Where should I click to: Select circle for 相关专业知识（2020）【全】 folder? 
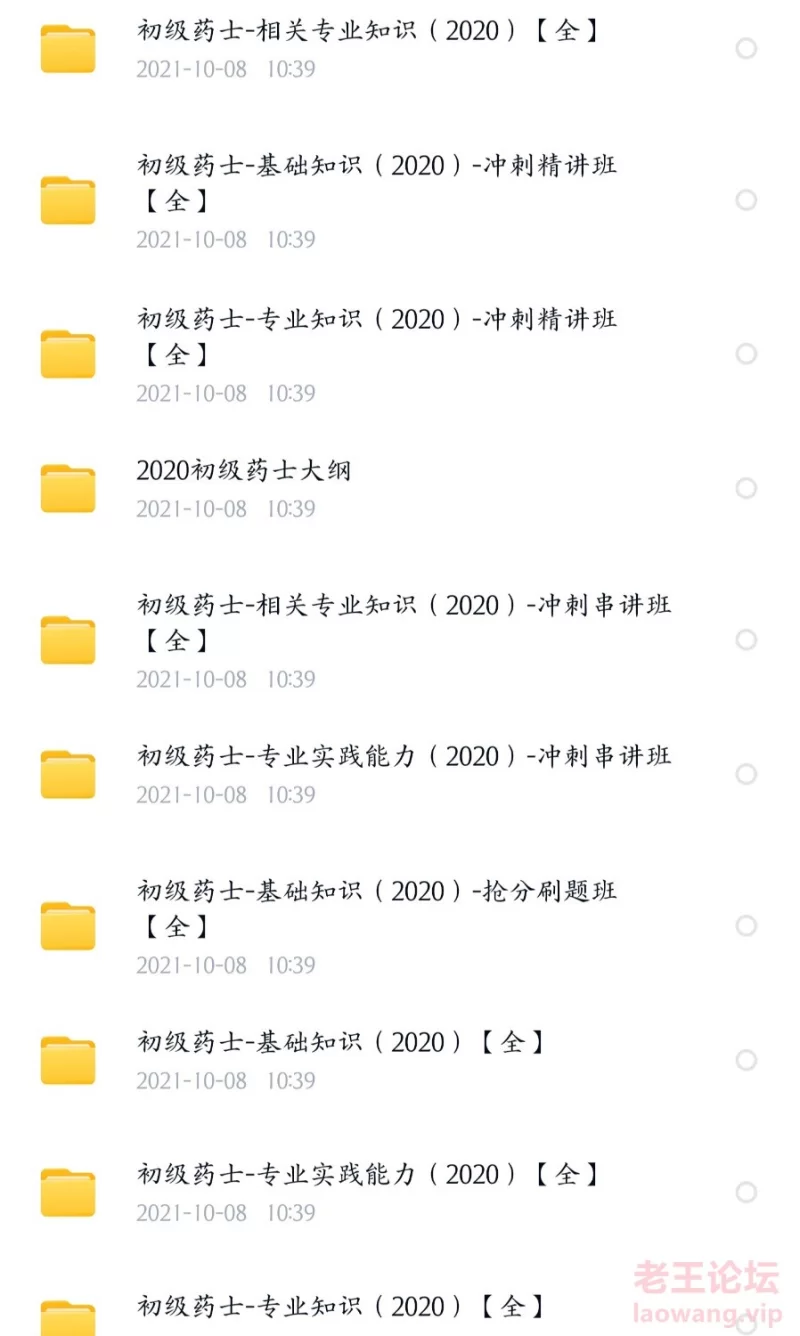point(746,48)
